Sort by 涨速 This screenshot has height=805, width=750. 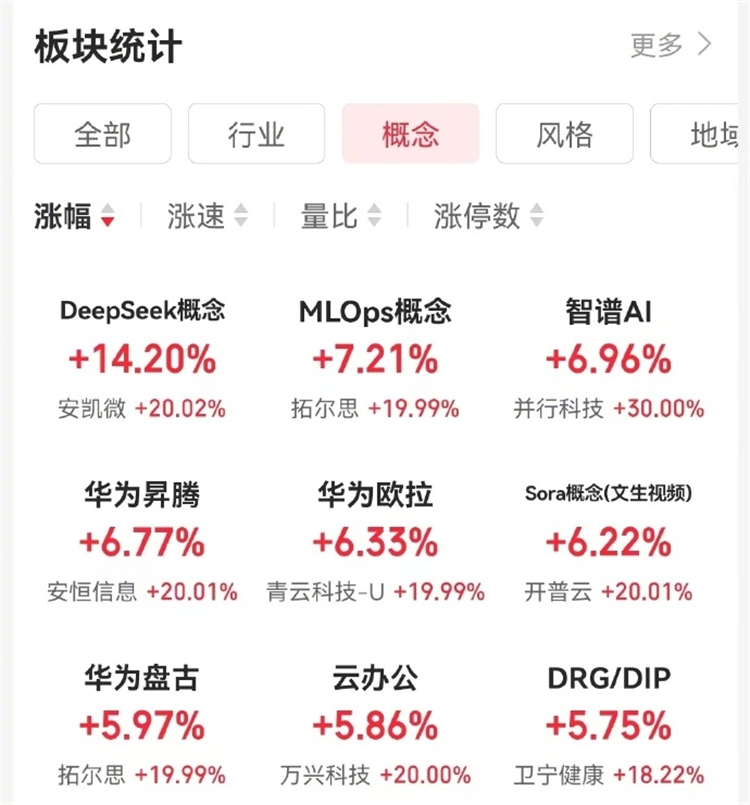tap(207, 216)
